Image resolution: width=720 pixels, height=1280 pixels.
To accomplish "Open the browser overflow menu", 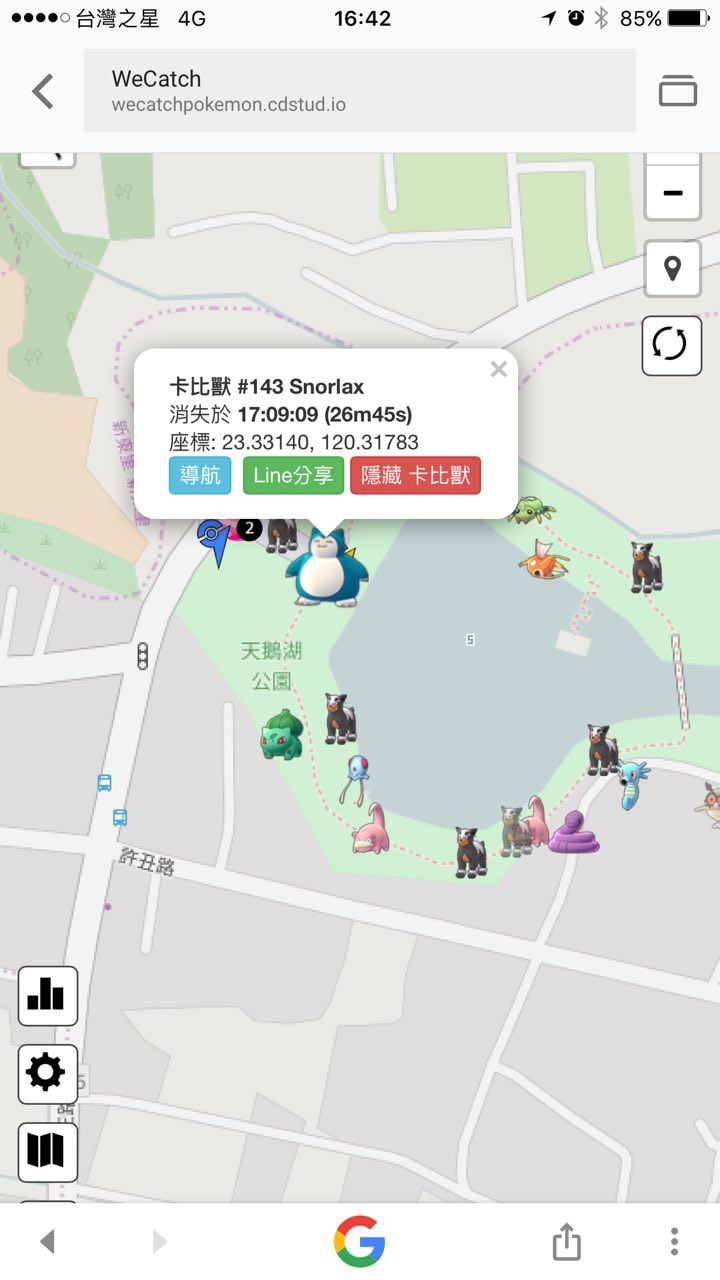I will [x=675, y=1242].
